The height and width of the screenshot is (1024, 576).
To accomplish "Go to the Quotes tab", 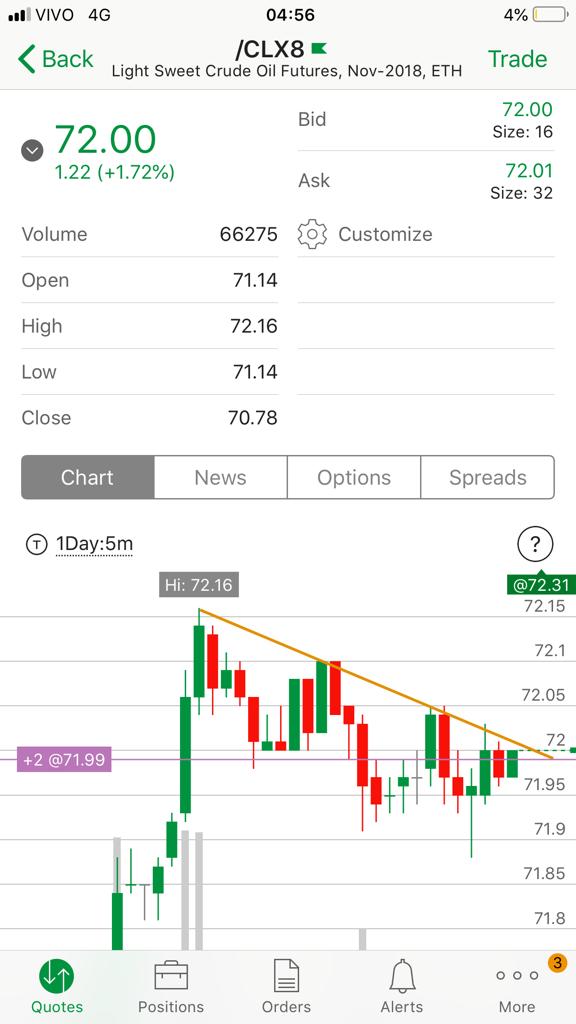I will click(56, 986).
